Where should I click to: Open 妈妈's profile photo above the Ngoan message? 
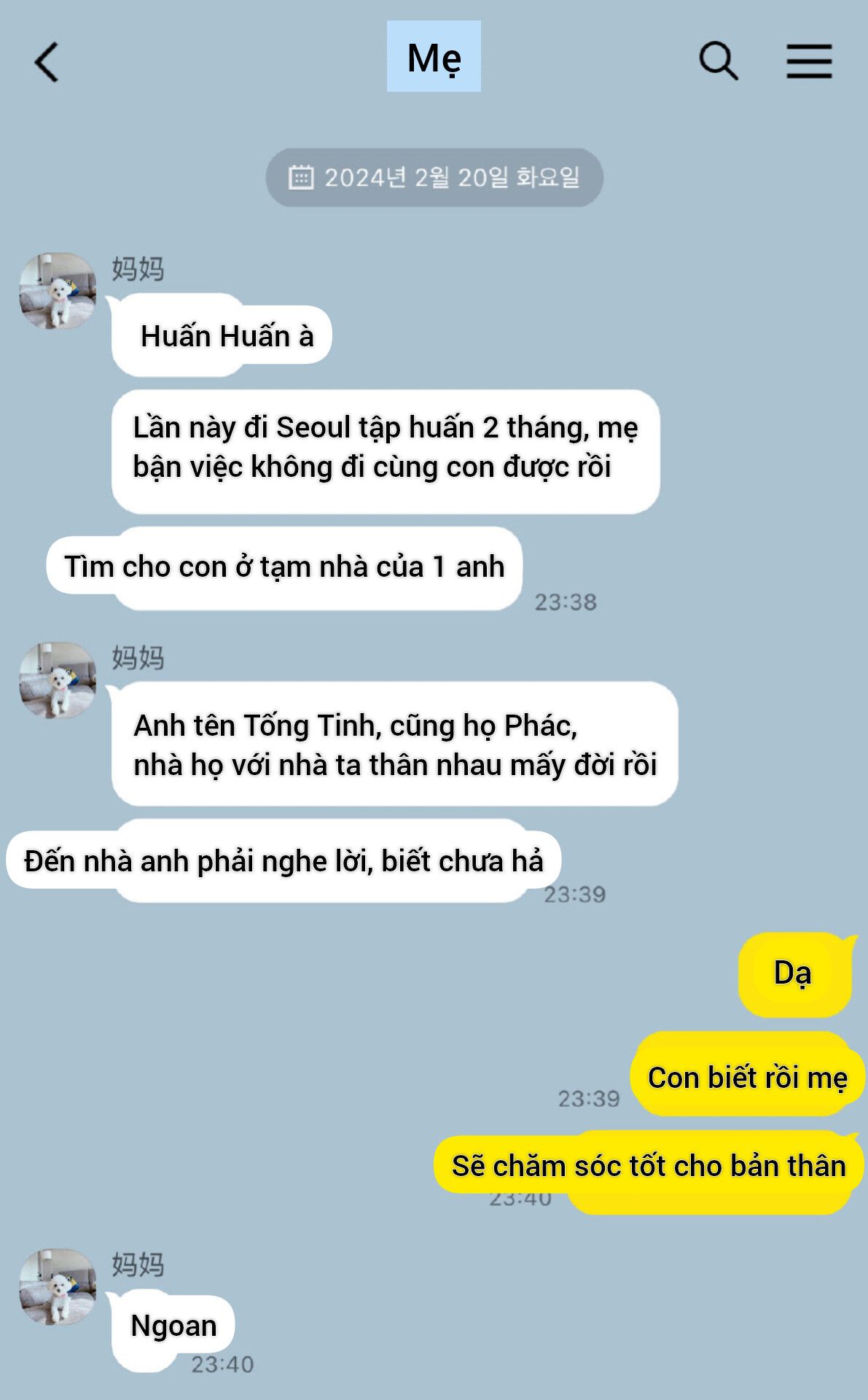coord(58,1287)
